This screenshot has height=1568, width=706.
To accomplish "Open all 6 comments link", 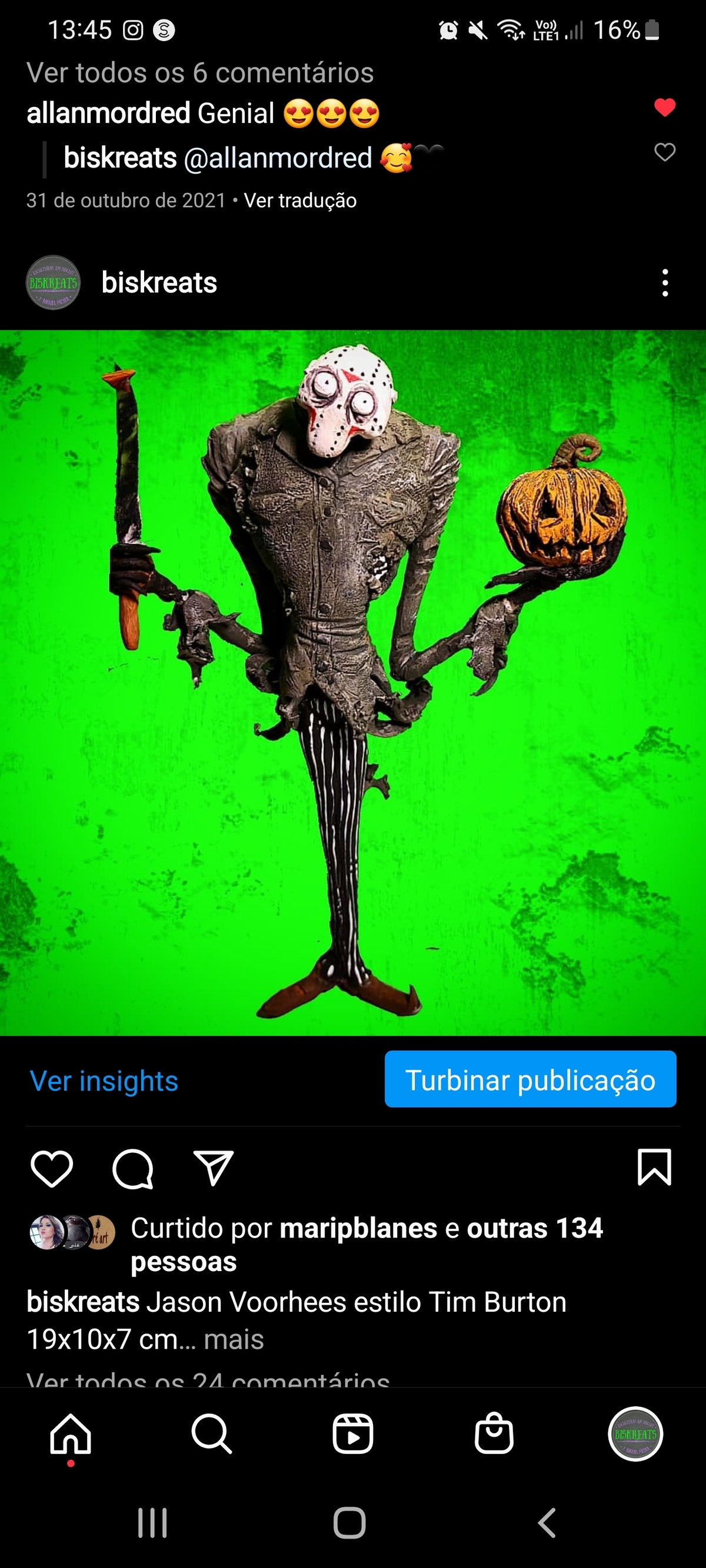I will [200, 73].
